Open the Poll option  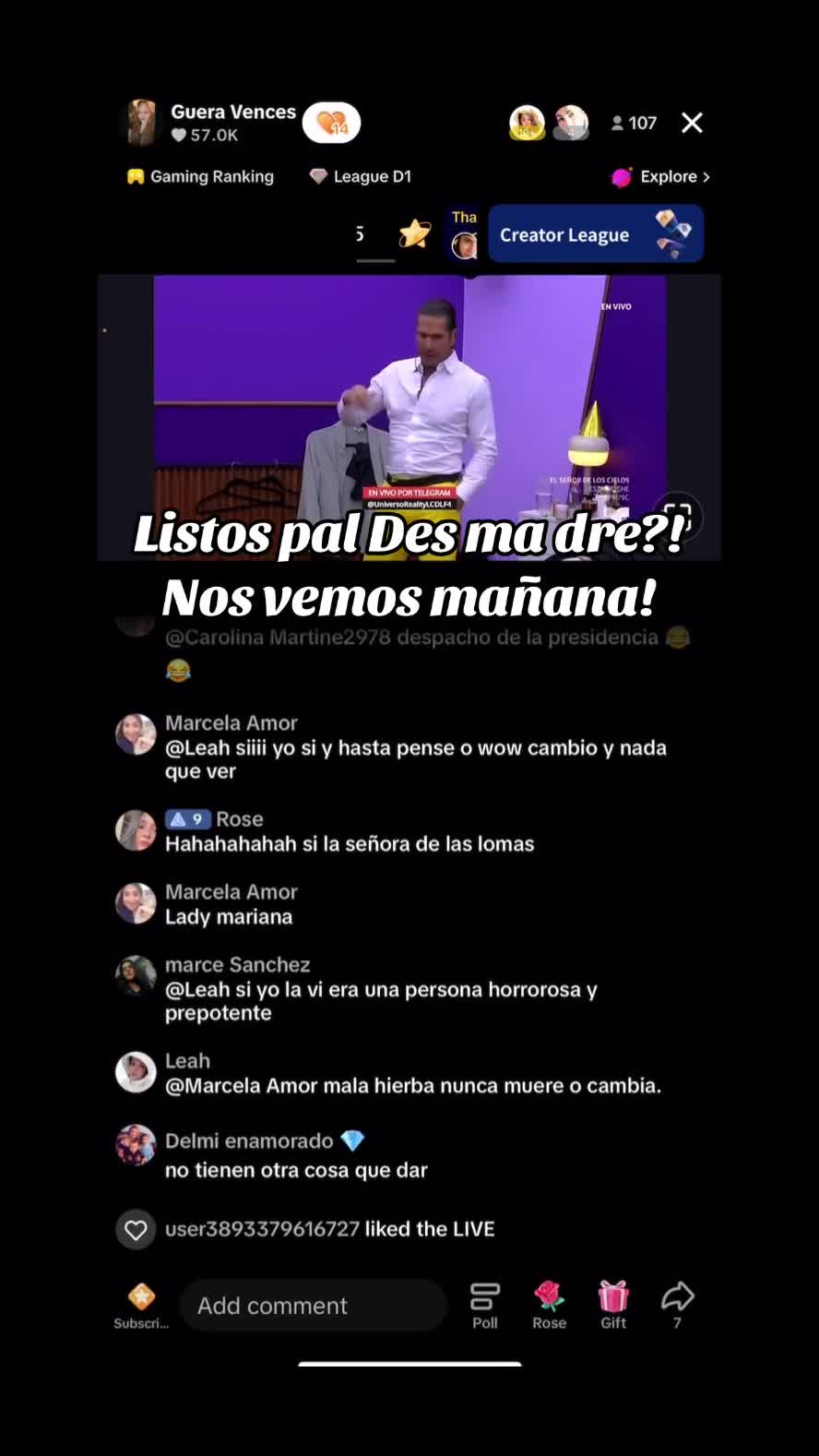point(485,1306)
